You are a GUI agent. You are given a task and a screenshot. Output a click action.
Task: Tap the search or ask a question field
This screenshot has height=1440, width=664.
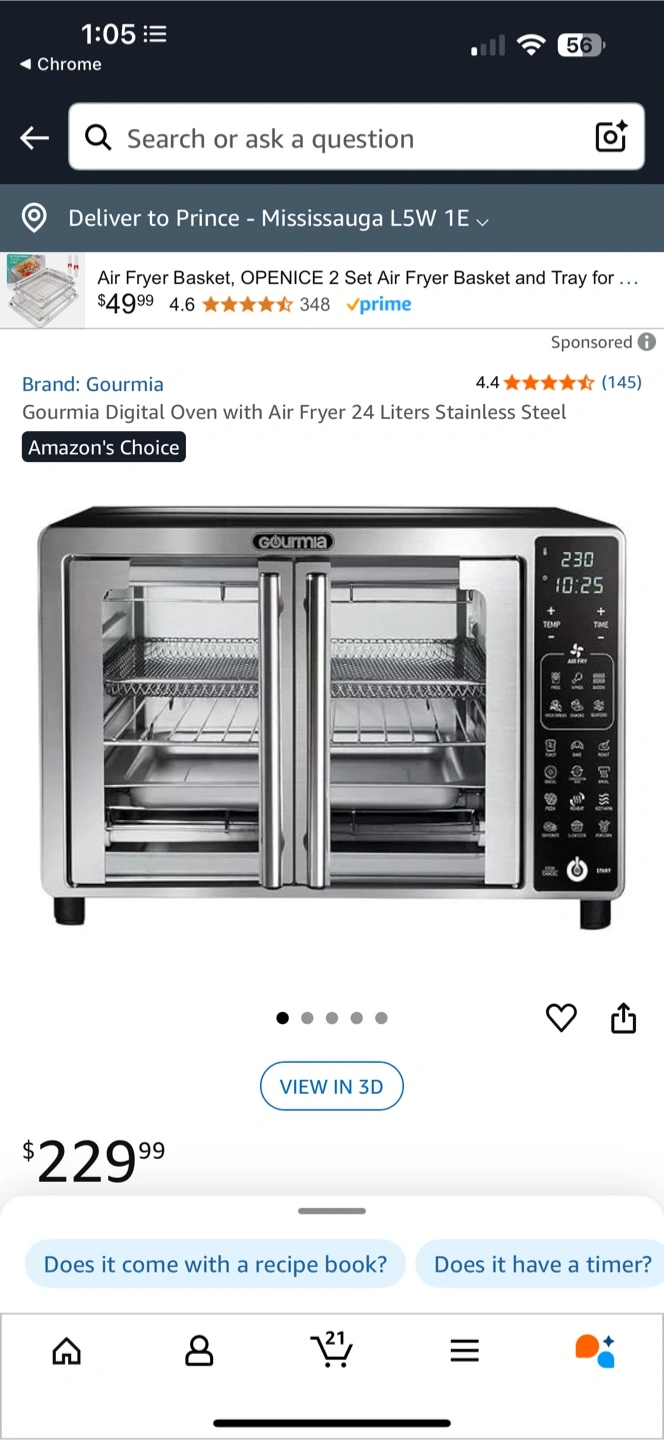click(330, 138)
